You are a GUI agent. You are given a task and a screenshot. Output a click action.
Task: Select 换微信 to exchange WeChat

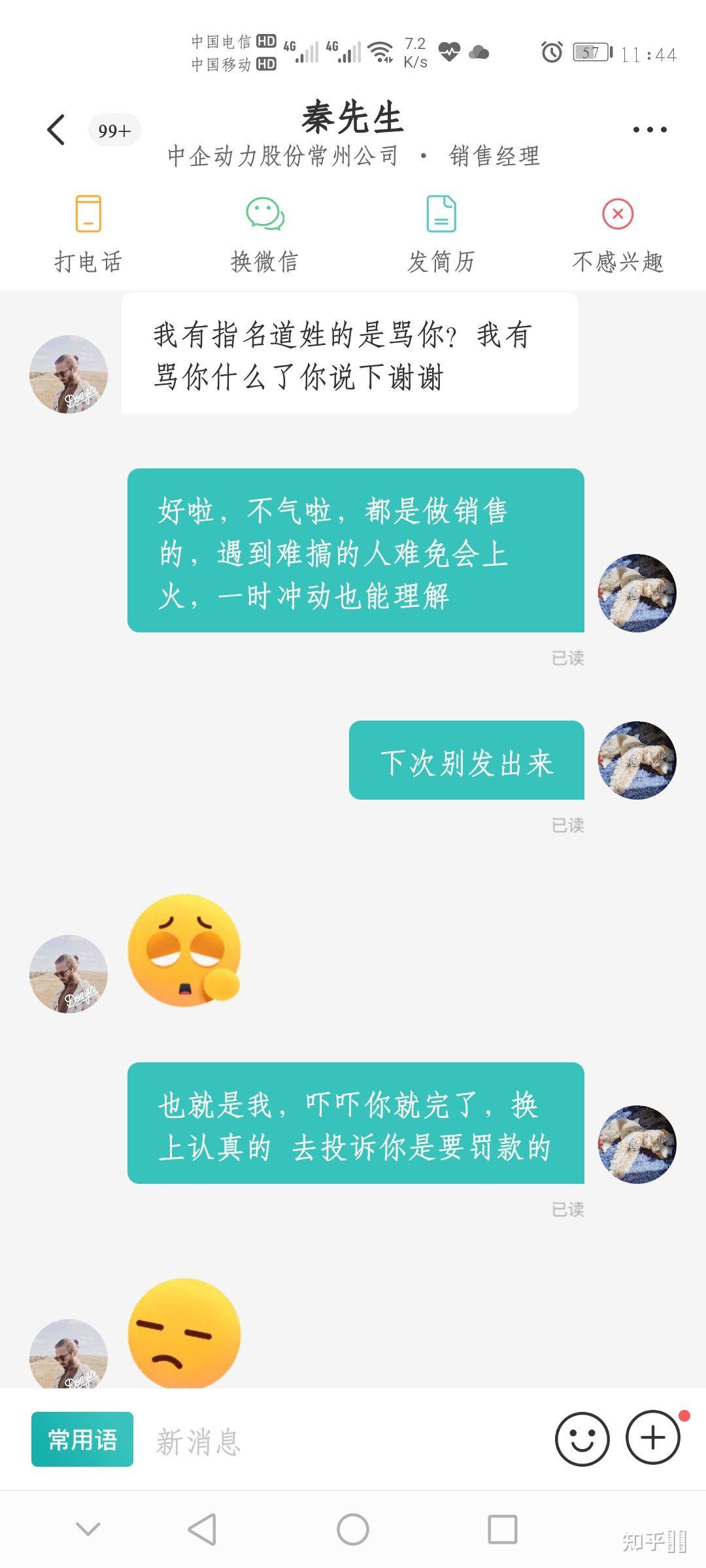[x=265, y=233]
